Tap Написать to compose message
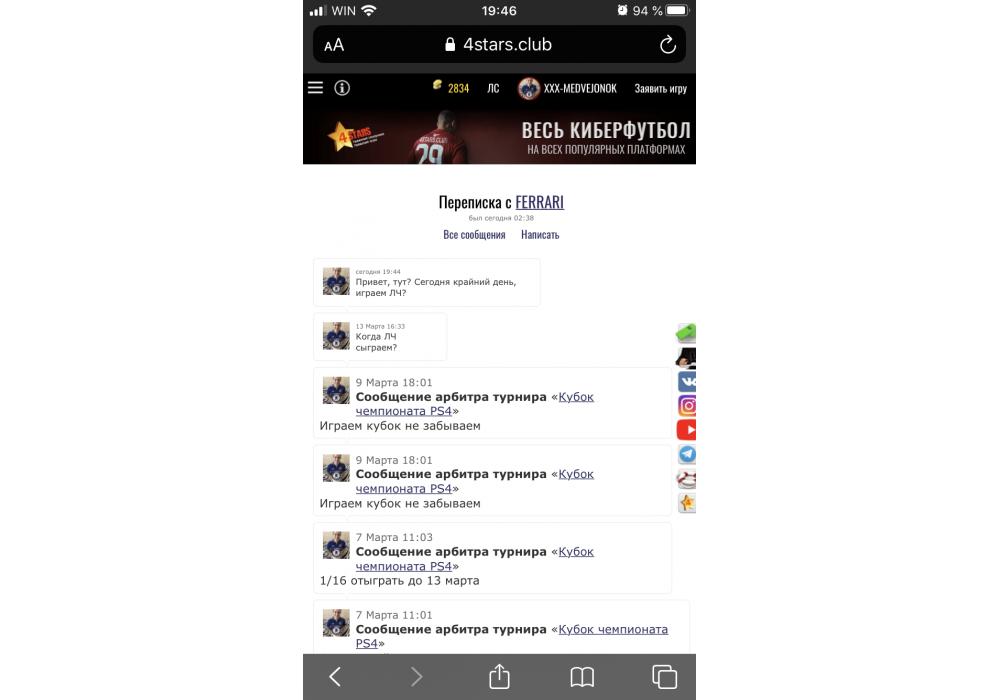 click(540, 234)
